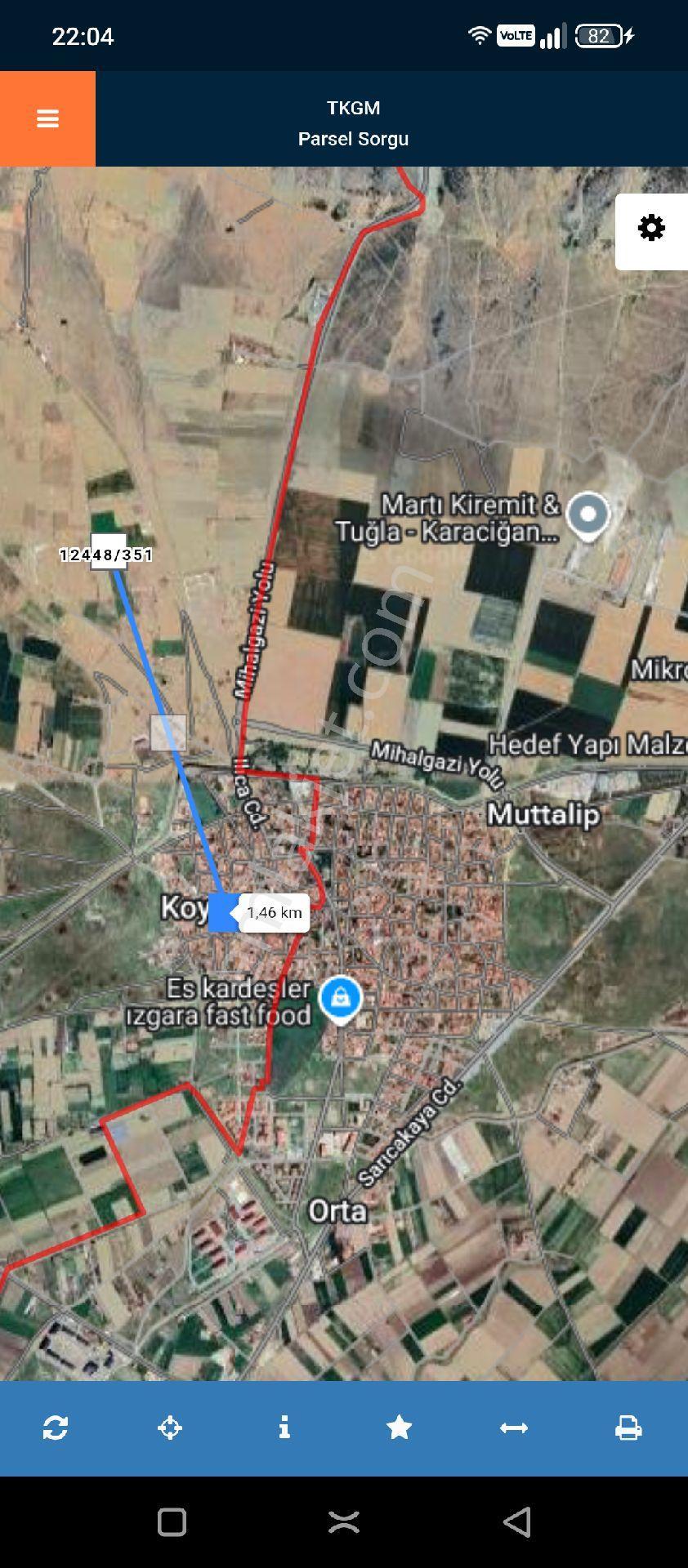Open recent apps from navigation bar
Viewport: 688px width, 1568px height.
click(172, 1522)
